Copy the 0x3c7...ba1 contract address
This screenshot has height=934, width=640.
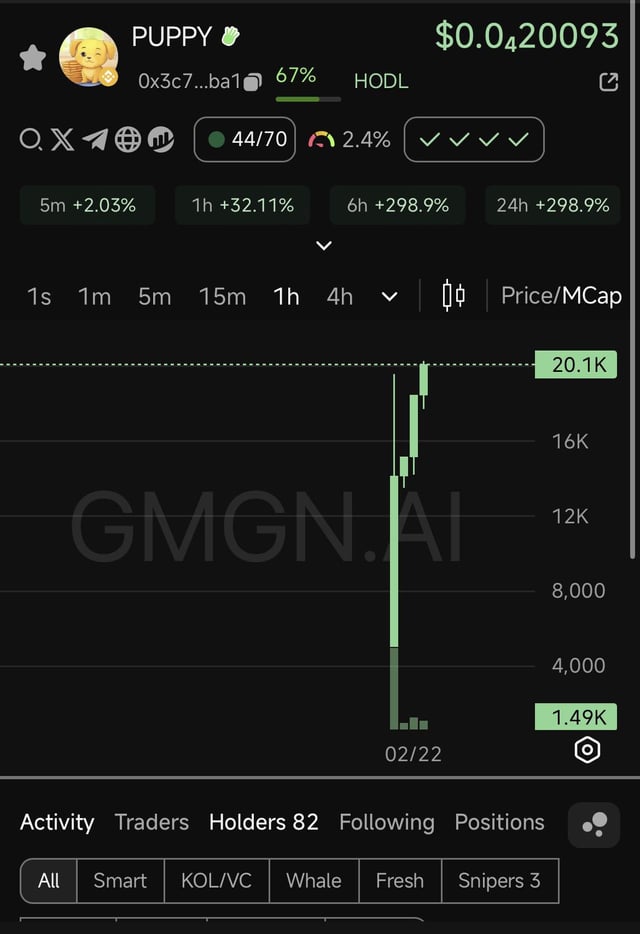253,82
